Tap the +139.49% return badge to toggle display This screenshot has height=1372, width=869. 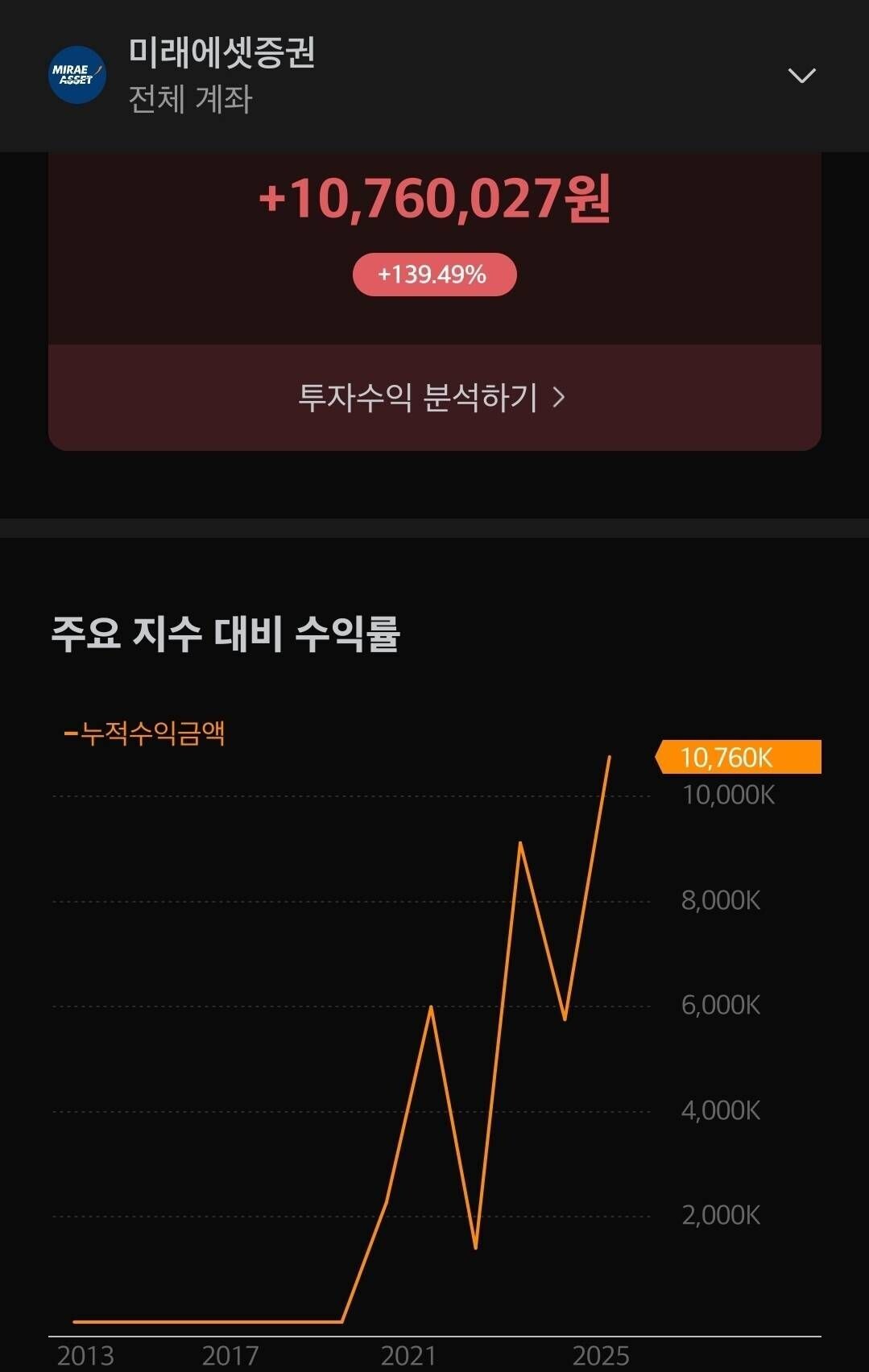[x=434, y=275]
